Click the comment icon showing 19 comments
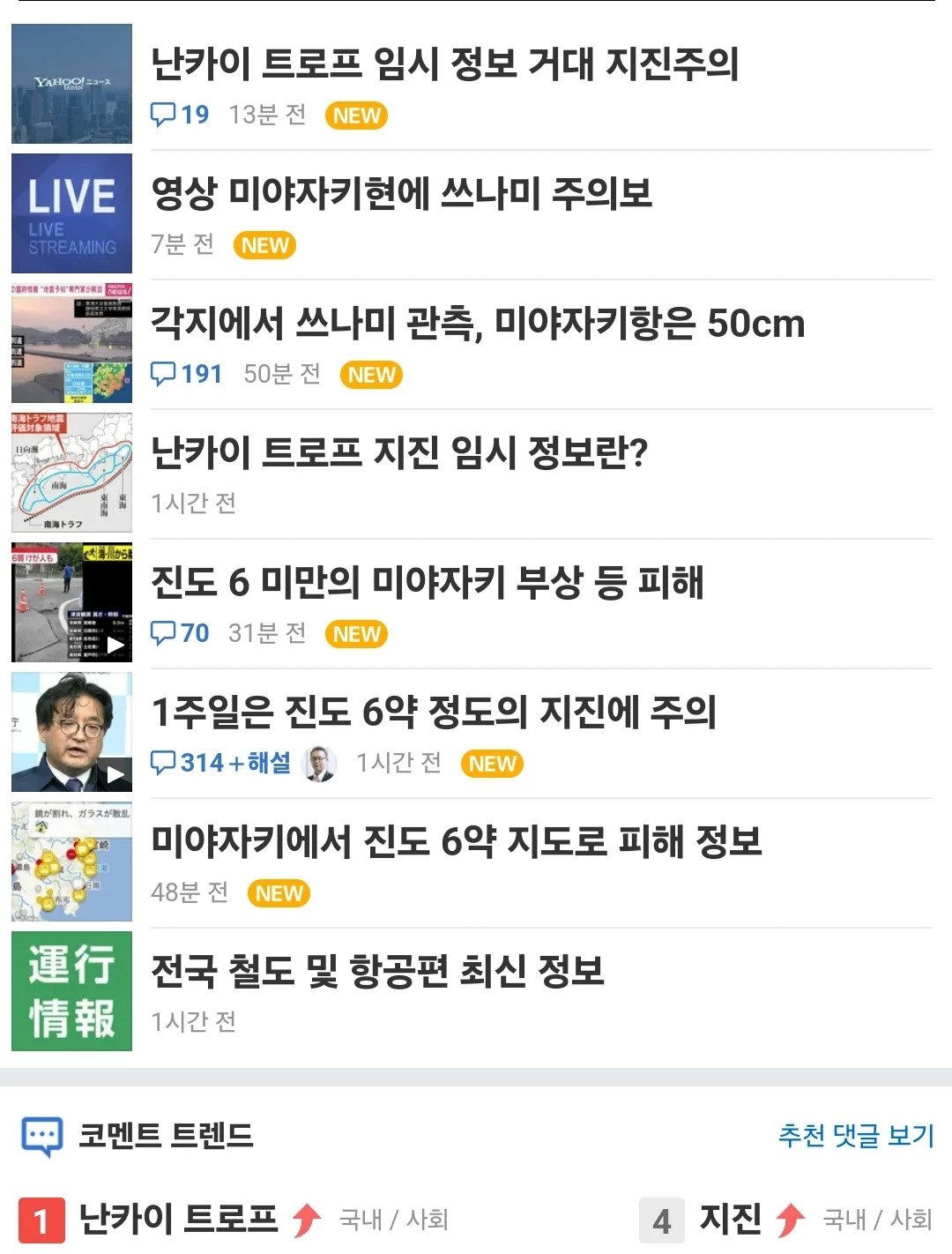 [x=167, y=113]
